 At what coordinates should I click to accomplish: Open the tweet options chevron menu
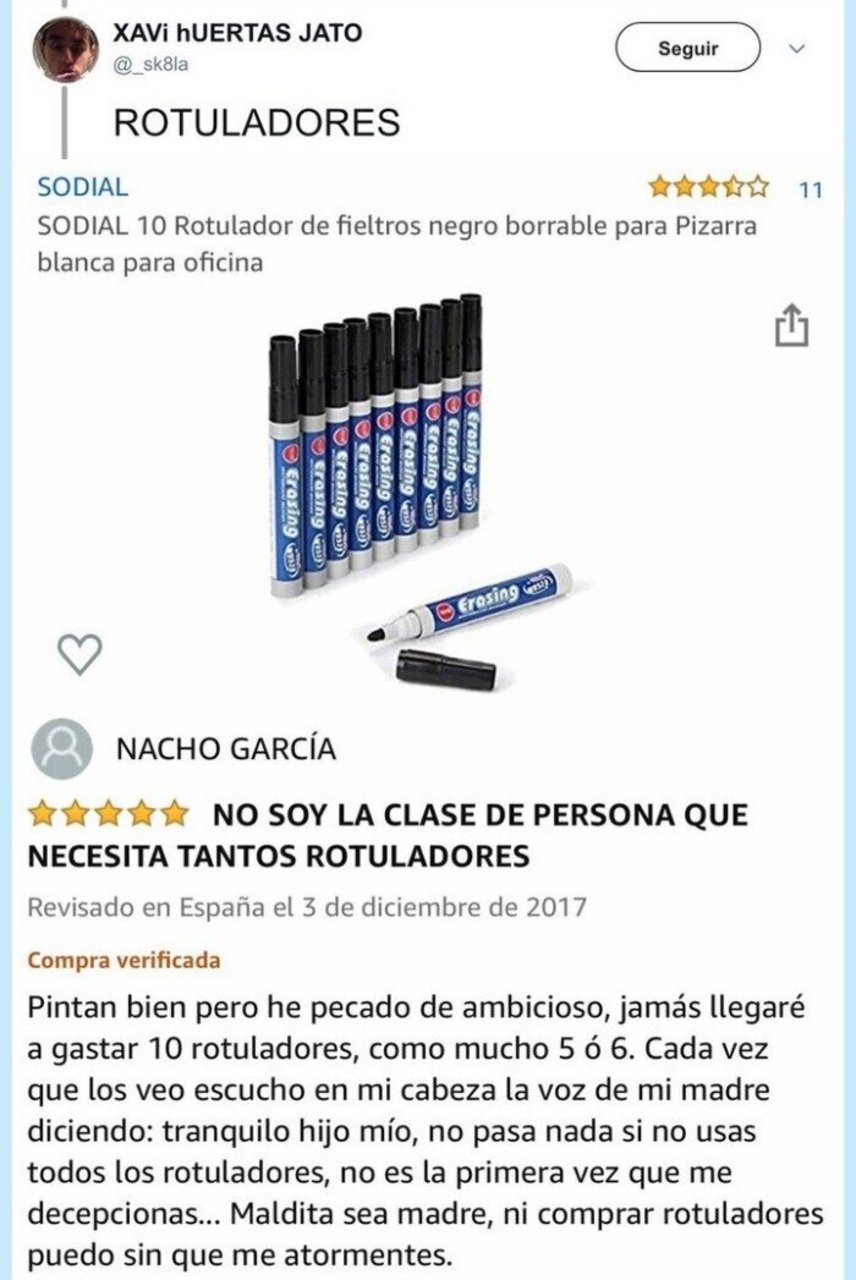click(797, 49)
